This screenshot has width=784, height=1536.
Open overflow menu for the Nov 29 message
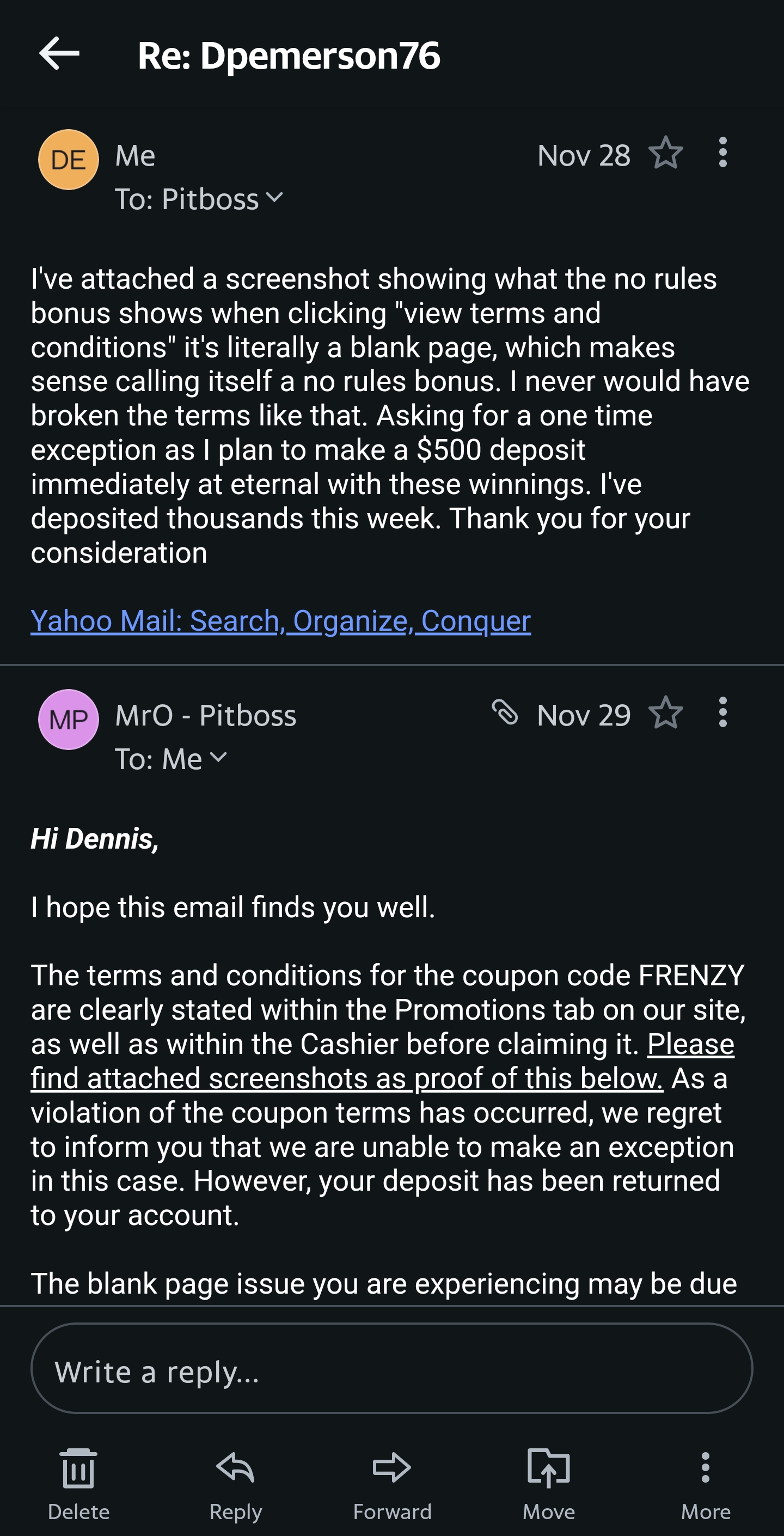tap(722, 712)
